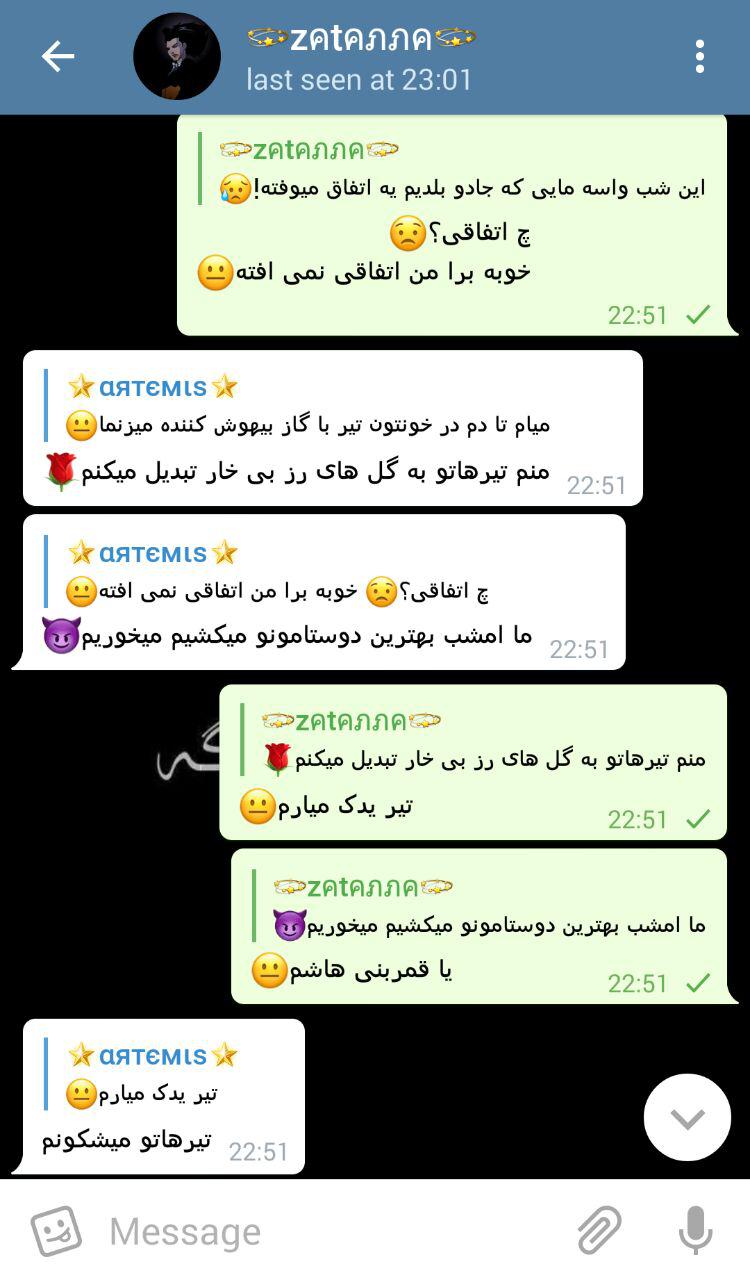This screenshot has width=750, height=1280.
Task: Open the contact's profile avatar
Action: (x=177, y=57)
